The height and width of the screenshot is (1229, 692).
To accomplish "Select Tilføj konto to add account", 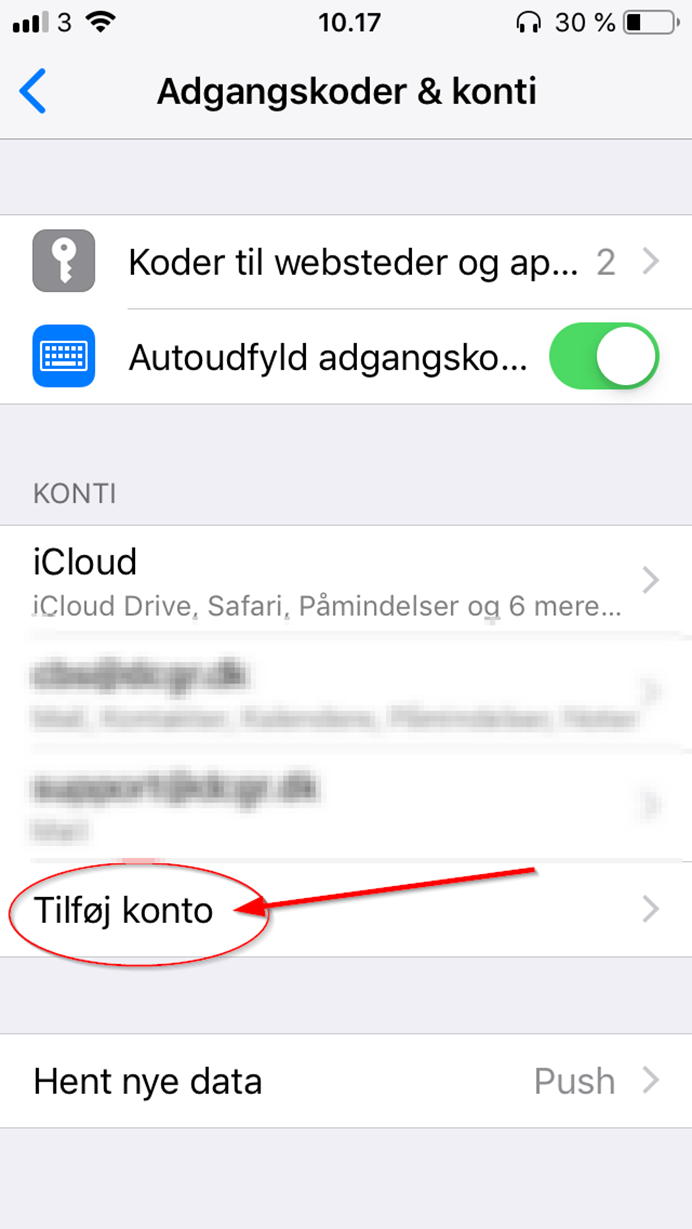I will [346, 910].
